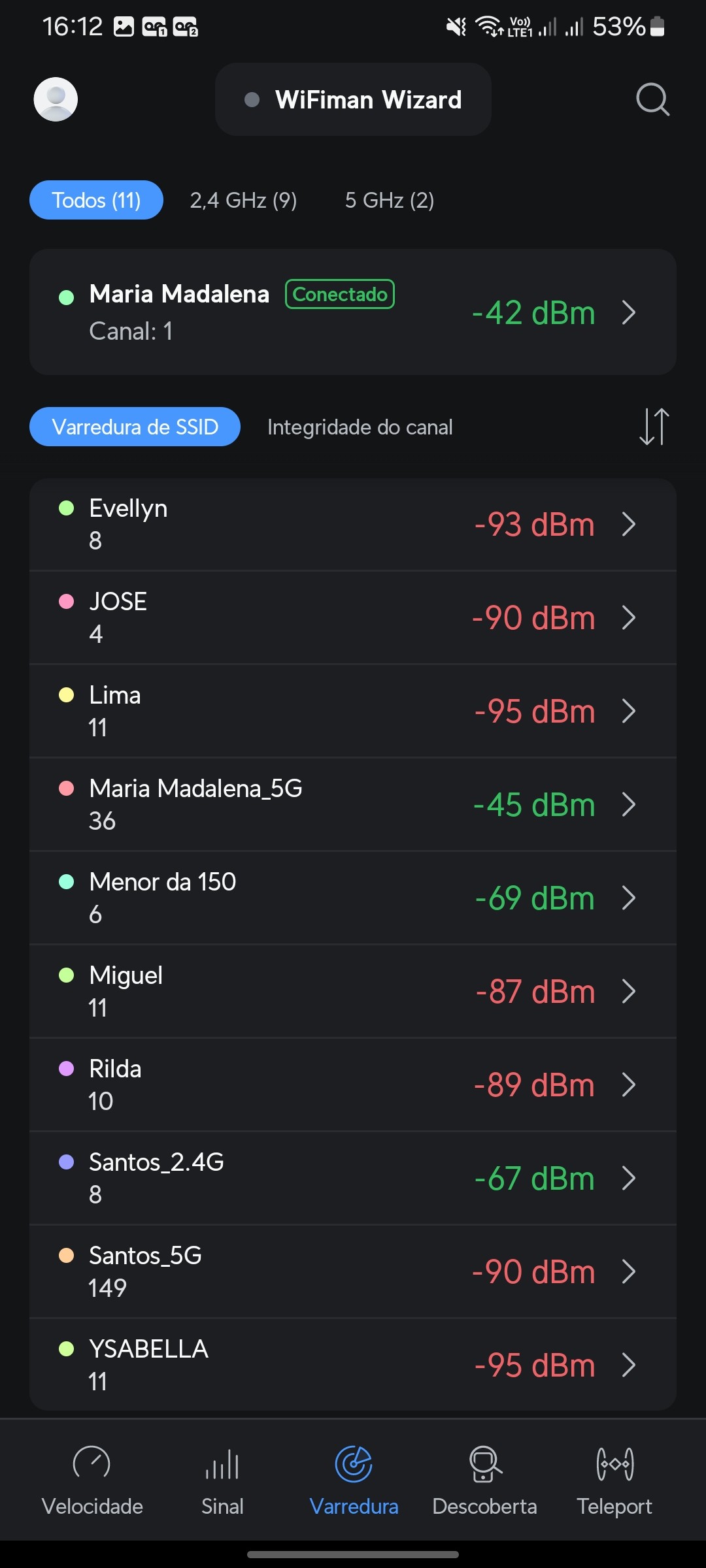Screen dimensions: 706x1568
Task: Open Maria Madalena_5G network
Action: point(353,805)
